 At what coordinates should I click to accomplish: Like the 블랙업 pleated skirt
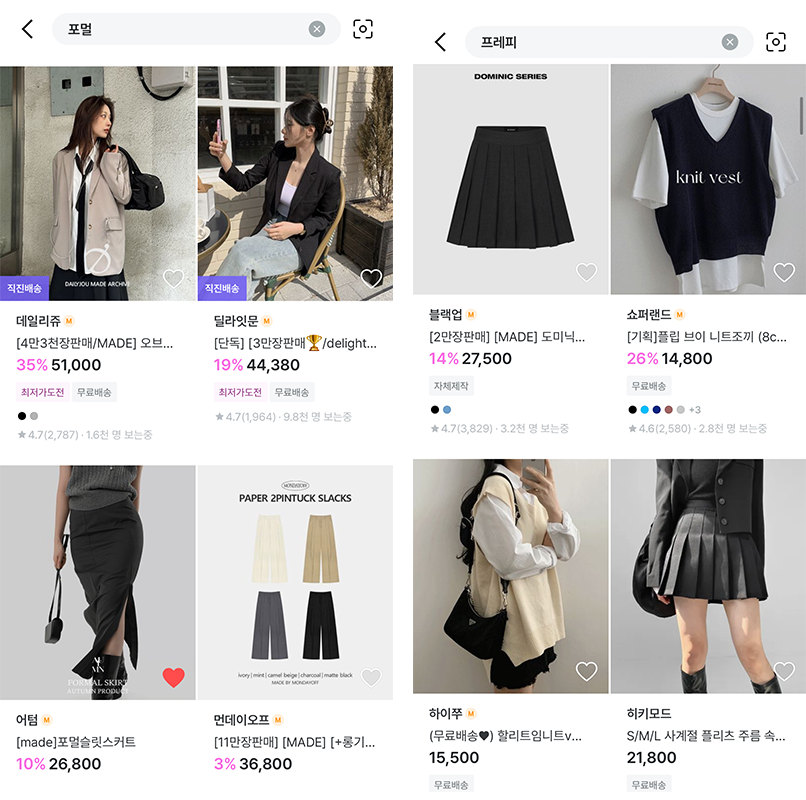tap(586, 272)
